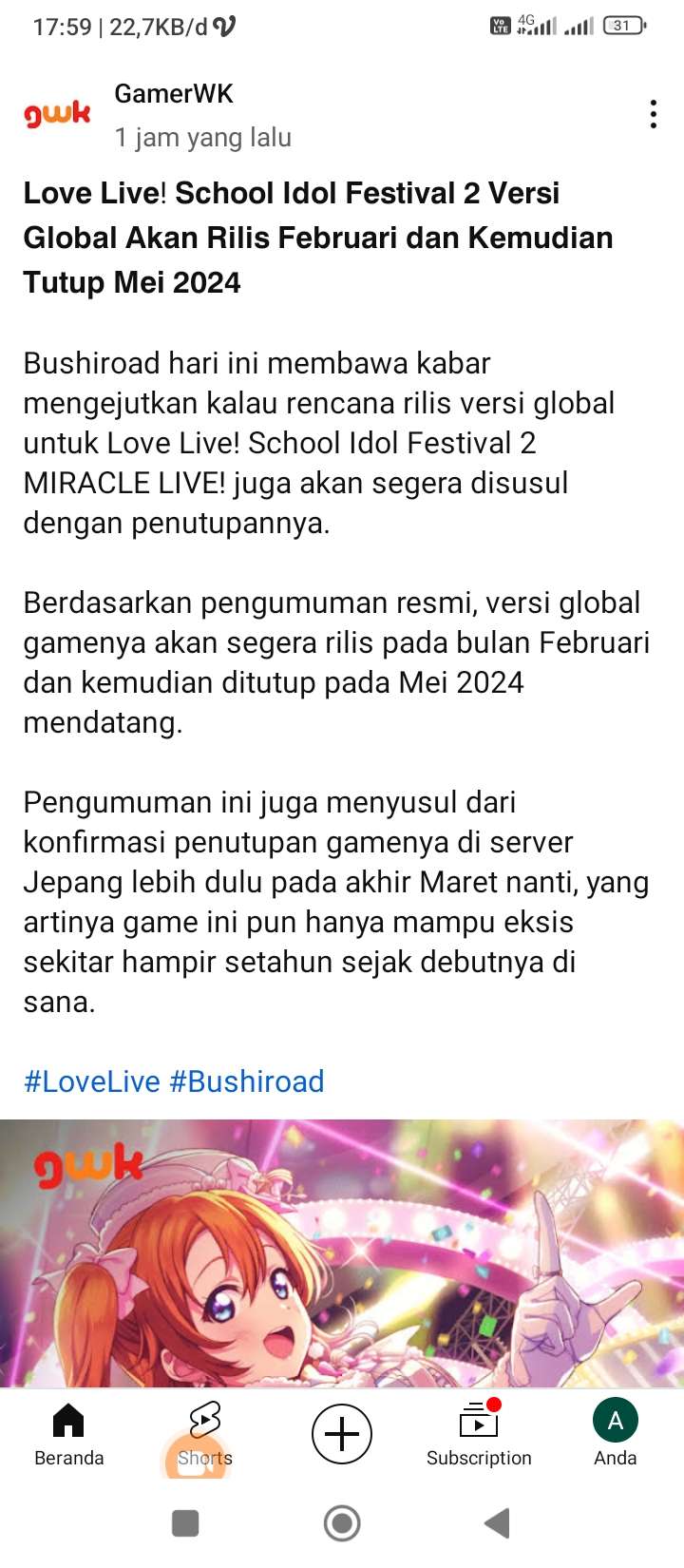Go to the Beranda tab
The image size is (684, 1568).
68,1434
